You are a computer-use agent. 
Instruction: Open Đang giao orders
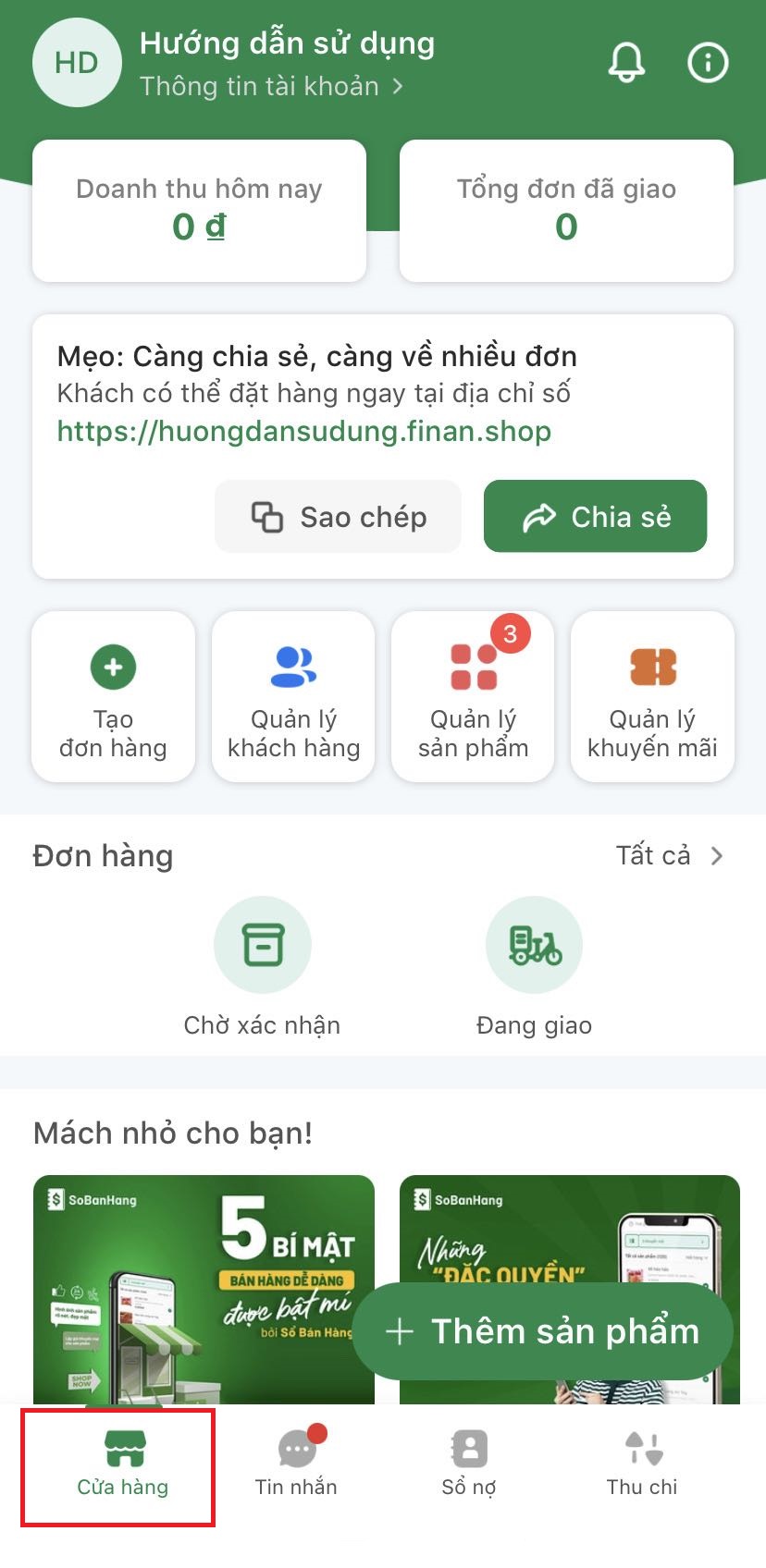534,967
